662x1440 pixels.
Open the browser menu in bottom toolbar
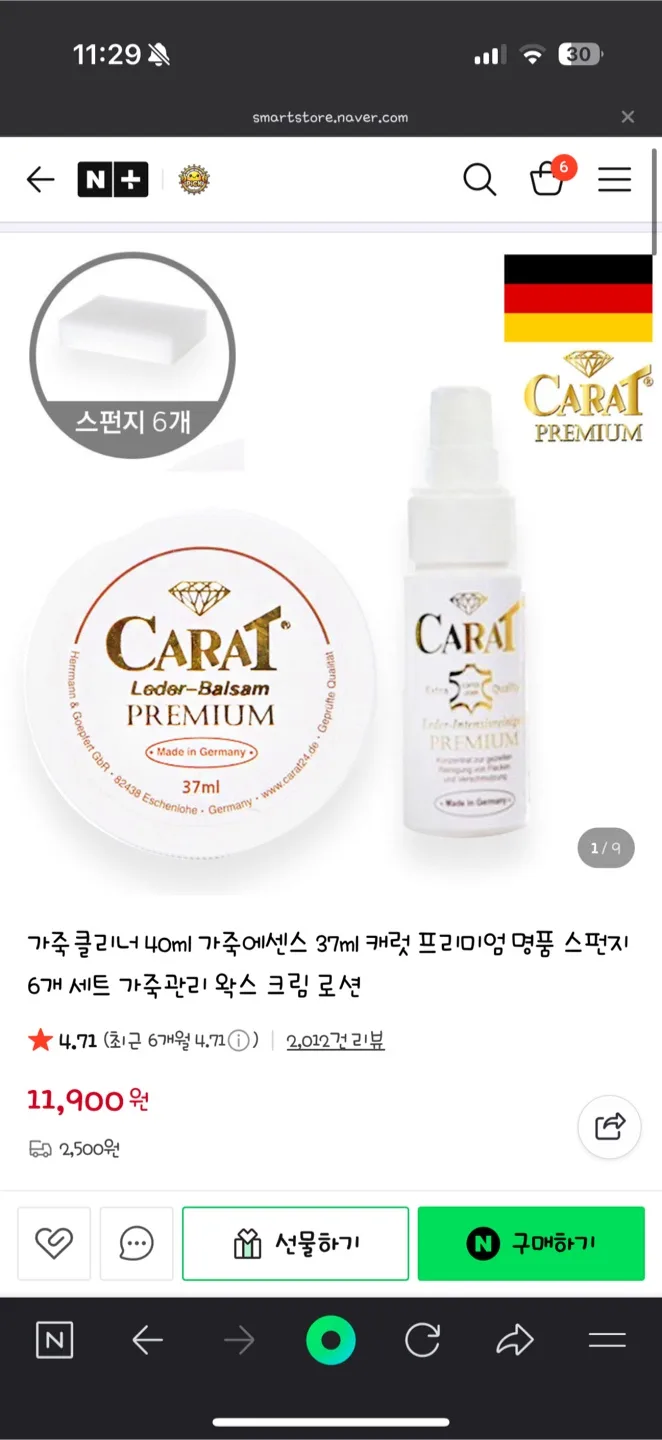607,1341
